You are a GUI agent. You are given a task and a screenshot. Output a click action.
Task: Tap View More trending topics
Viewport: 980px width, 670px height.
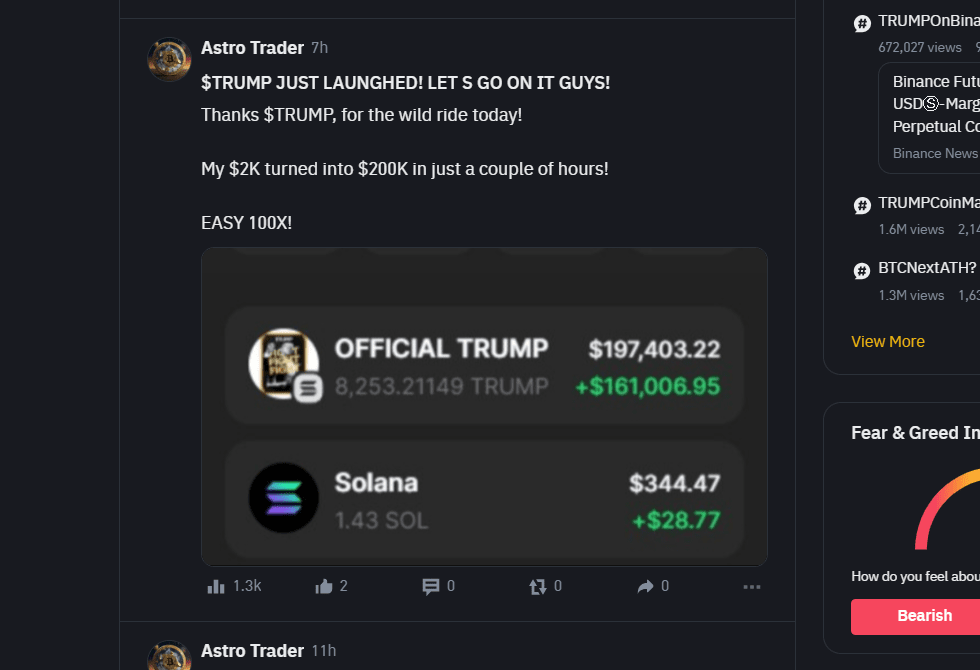point(887,342)
